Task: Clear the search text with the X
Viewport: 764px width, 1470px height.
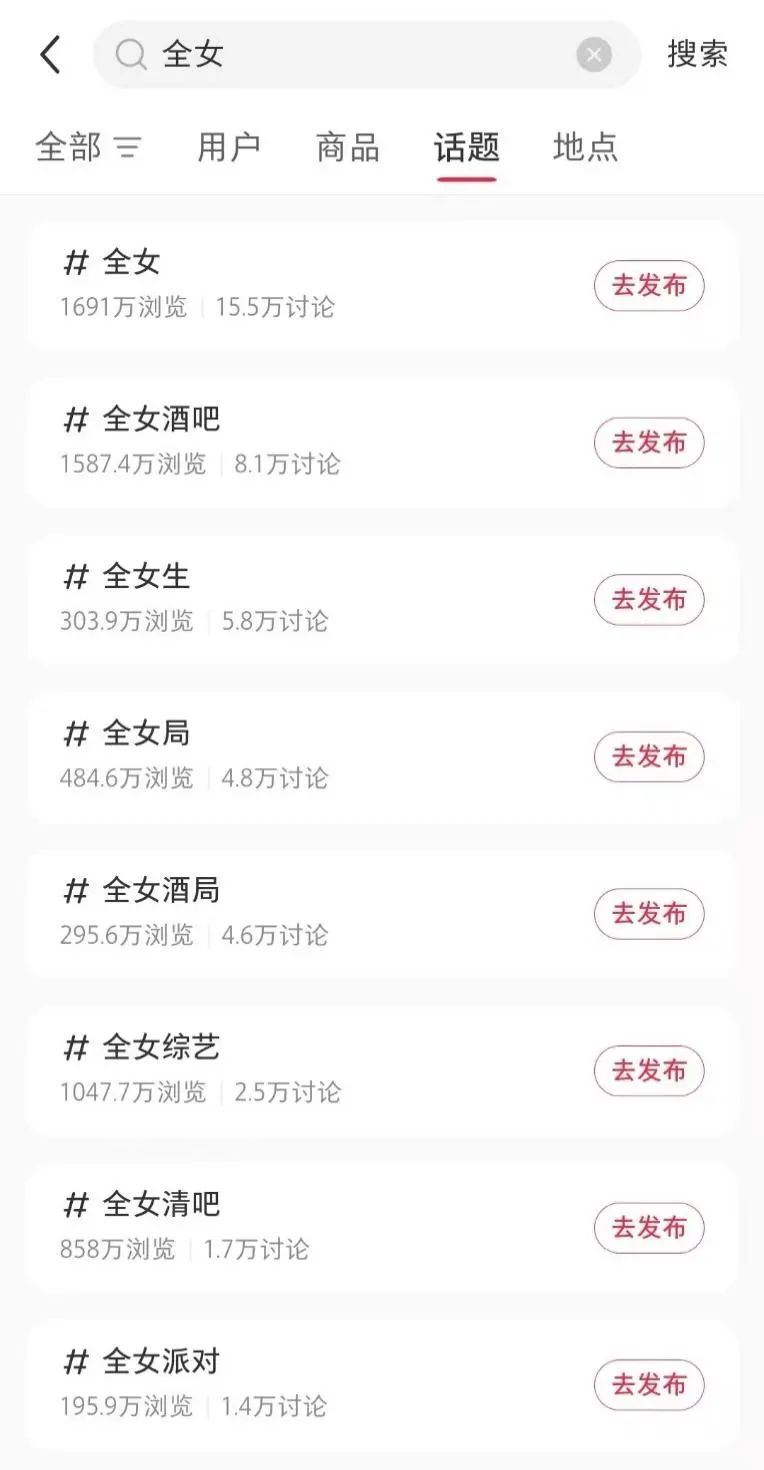Action: pyautogui.click(x=594, y=54)
